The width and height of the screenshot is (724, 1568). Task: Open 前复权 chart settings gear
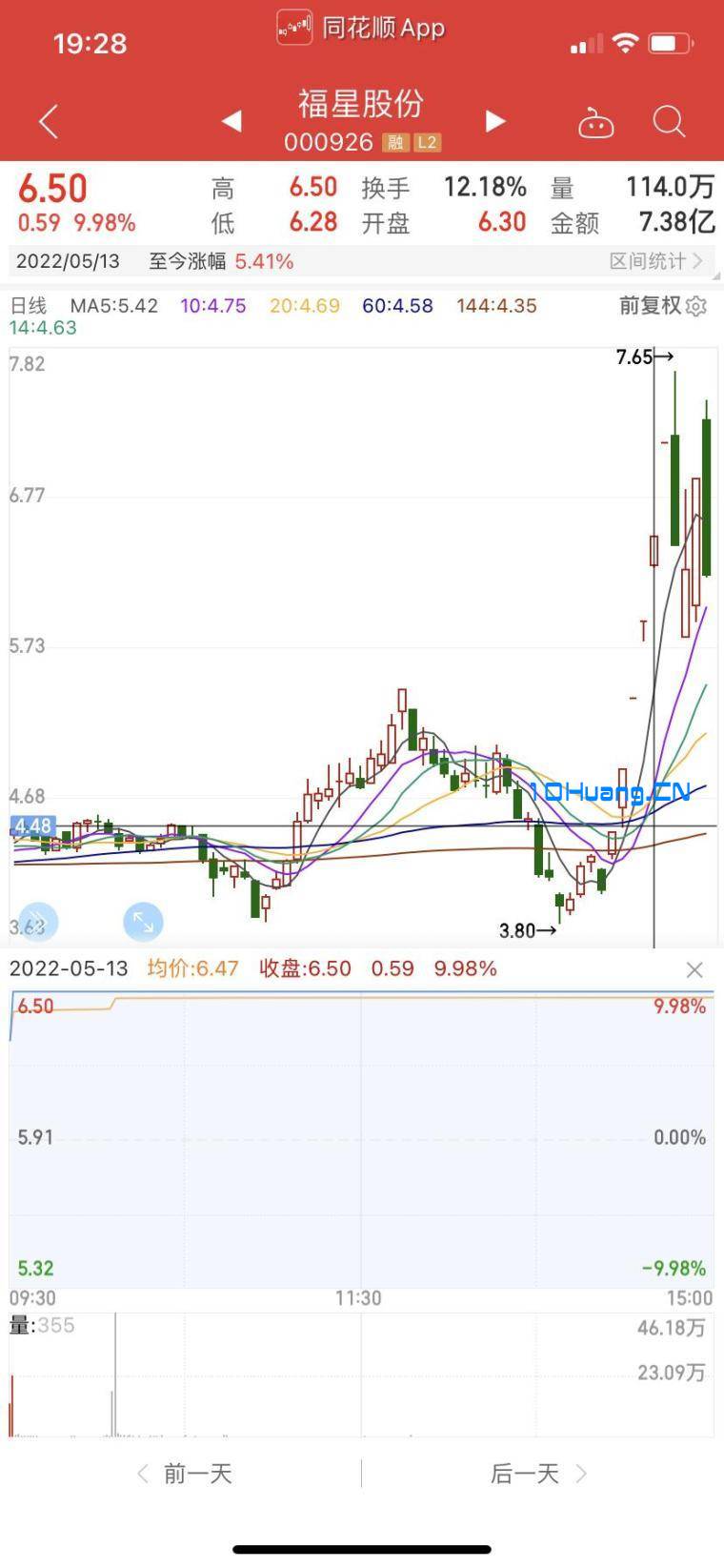(x=697, y=306)
